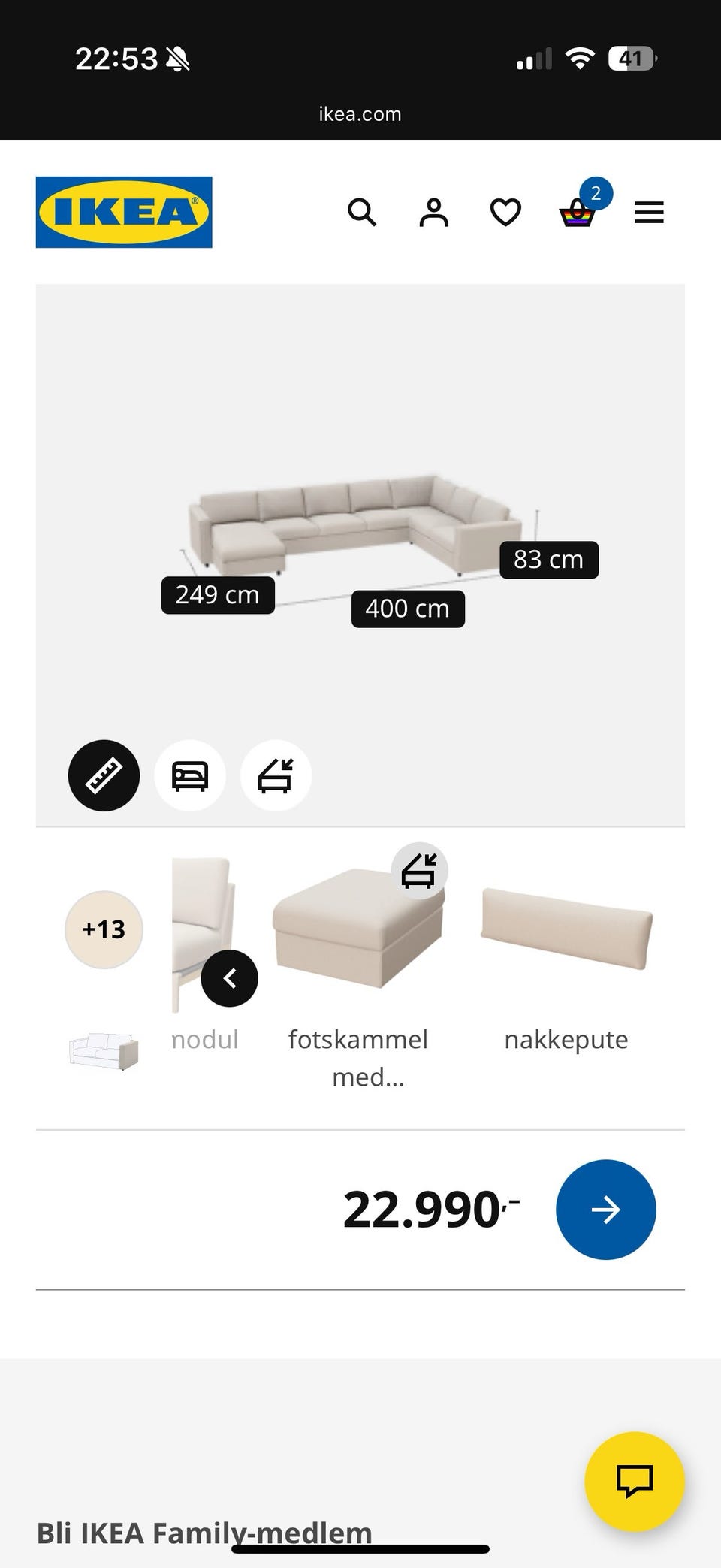This screenshot has height=1568, width=721.
Task: Open the wishlist heart icon
Action: tap(506, 213)
